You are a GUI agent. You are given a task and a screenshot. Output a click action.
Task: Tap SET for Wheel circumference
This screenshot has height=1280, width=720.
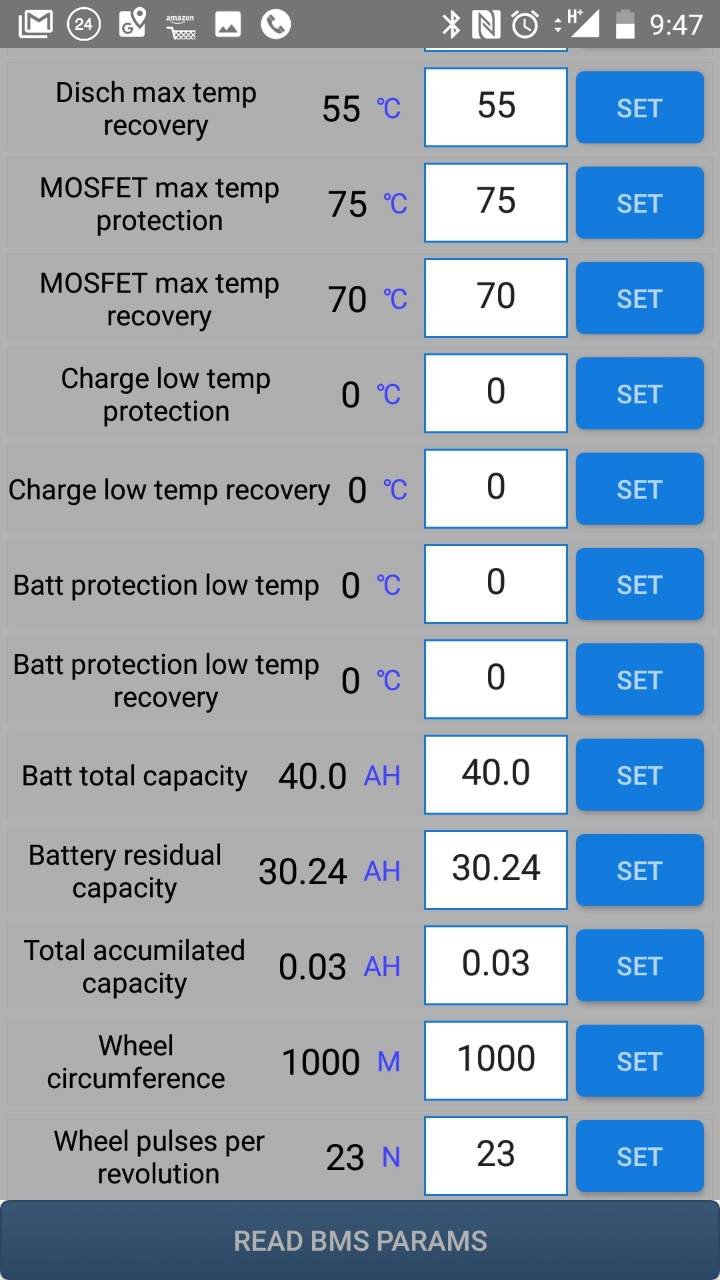point(639,1061)
